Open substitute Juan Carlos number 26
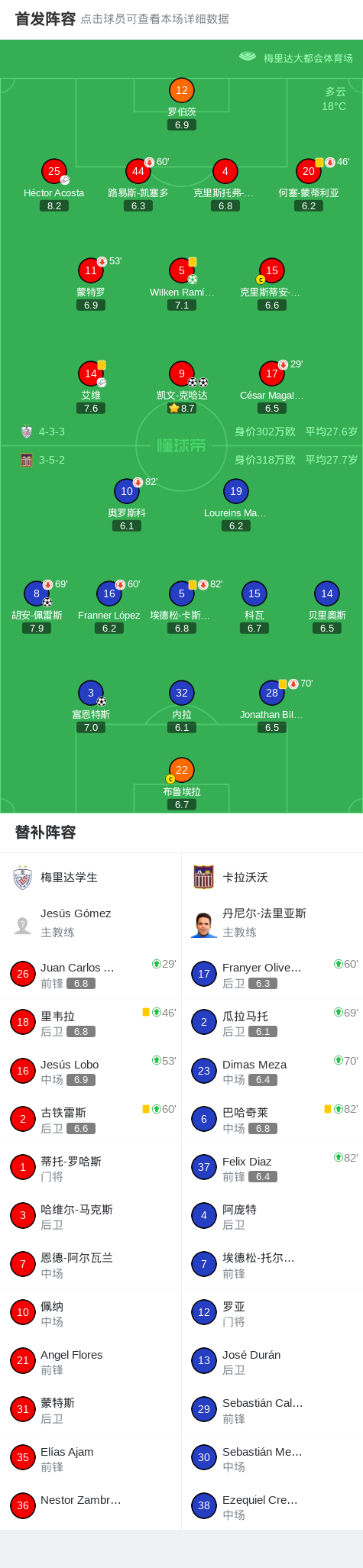The image size is (363, 1568). pyautogui.click(x=91, y=974)
